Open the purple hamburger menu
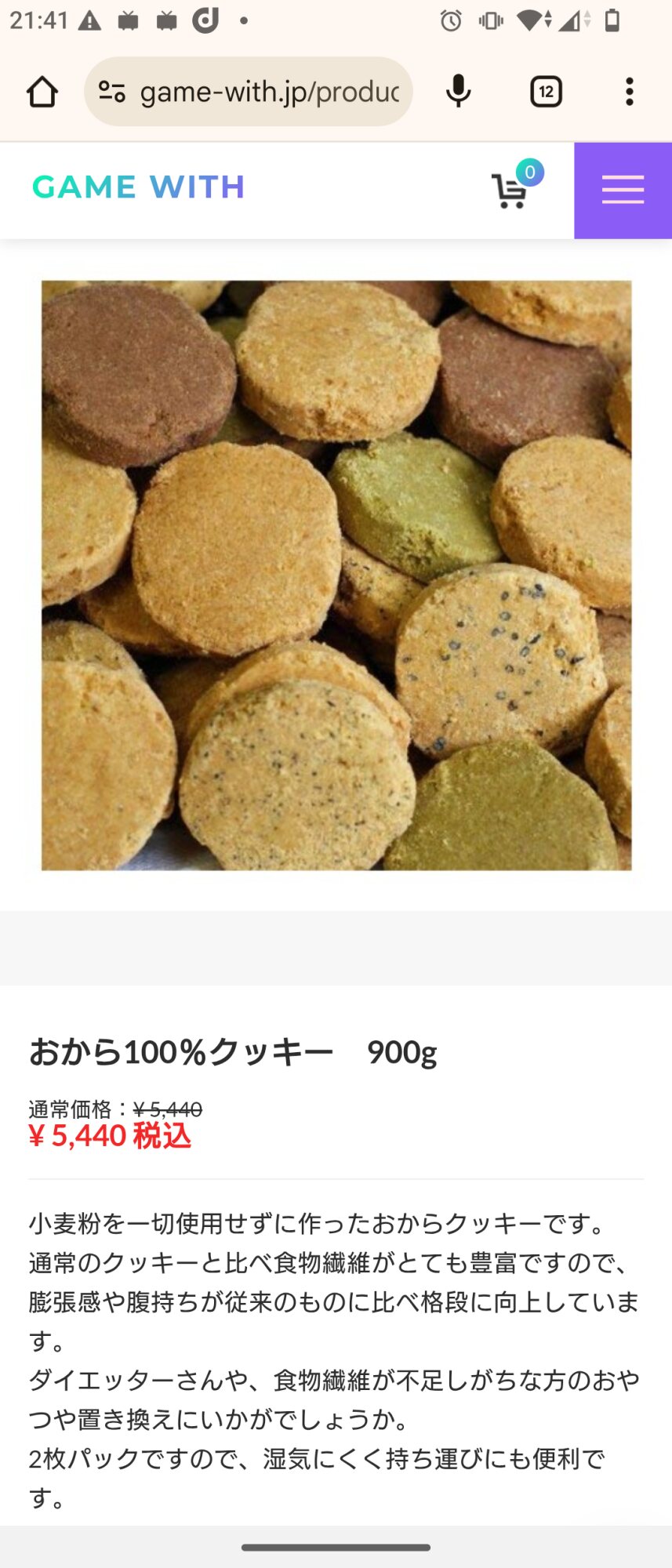The height and width of the screenshot is (1568, 672). coord(623,191)
